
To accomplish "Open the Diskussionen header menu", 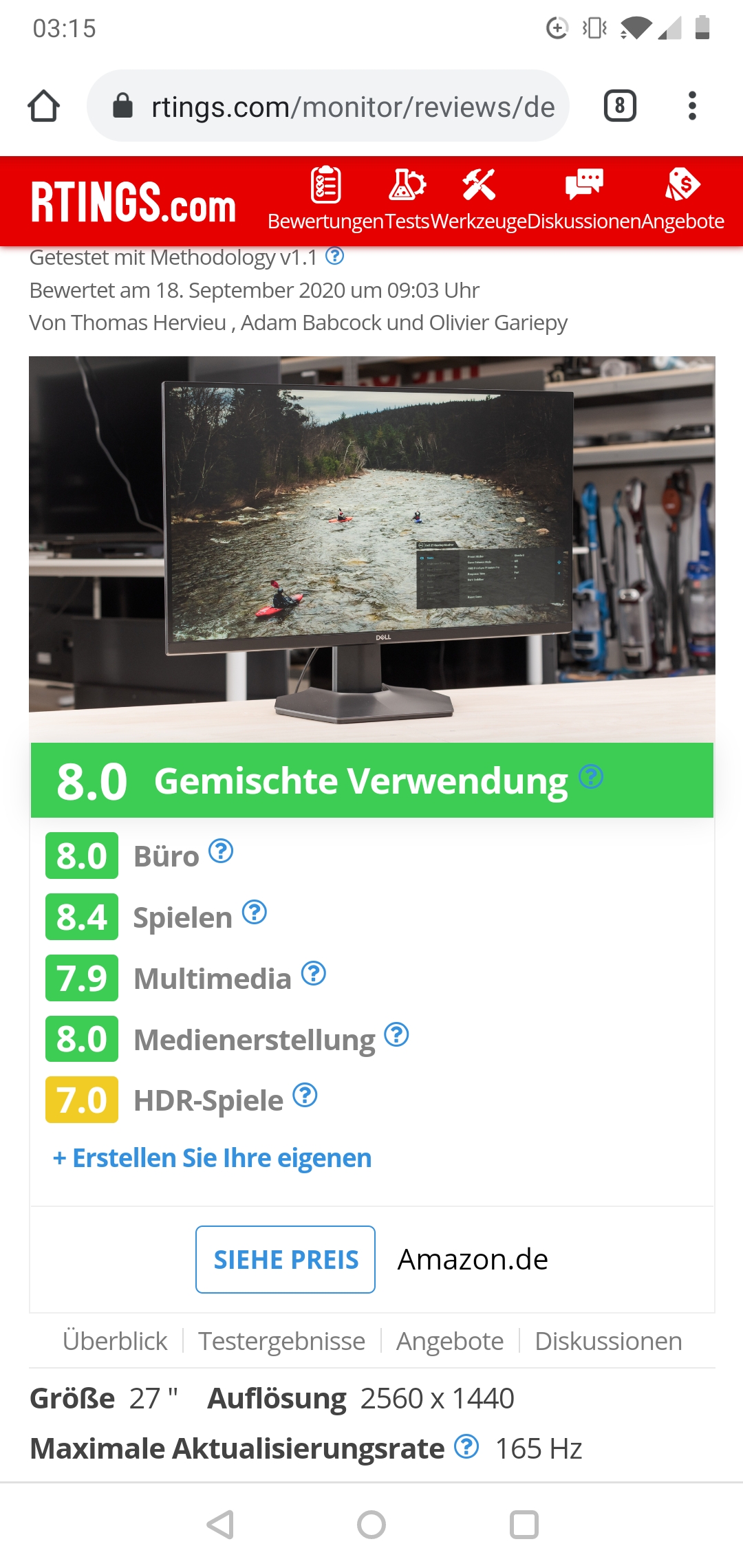I will (584, 199).
